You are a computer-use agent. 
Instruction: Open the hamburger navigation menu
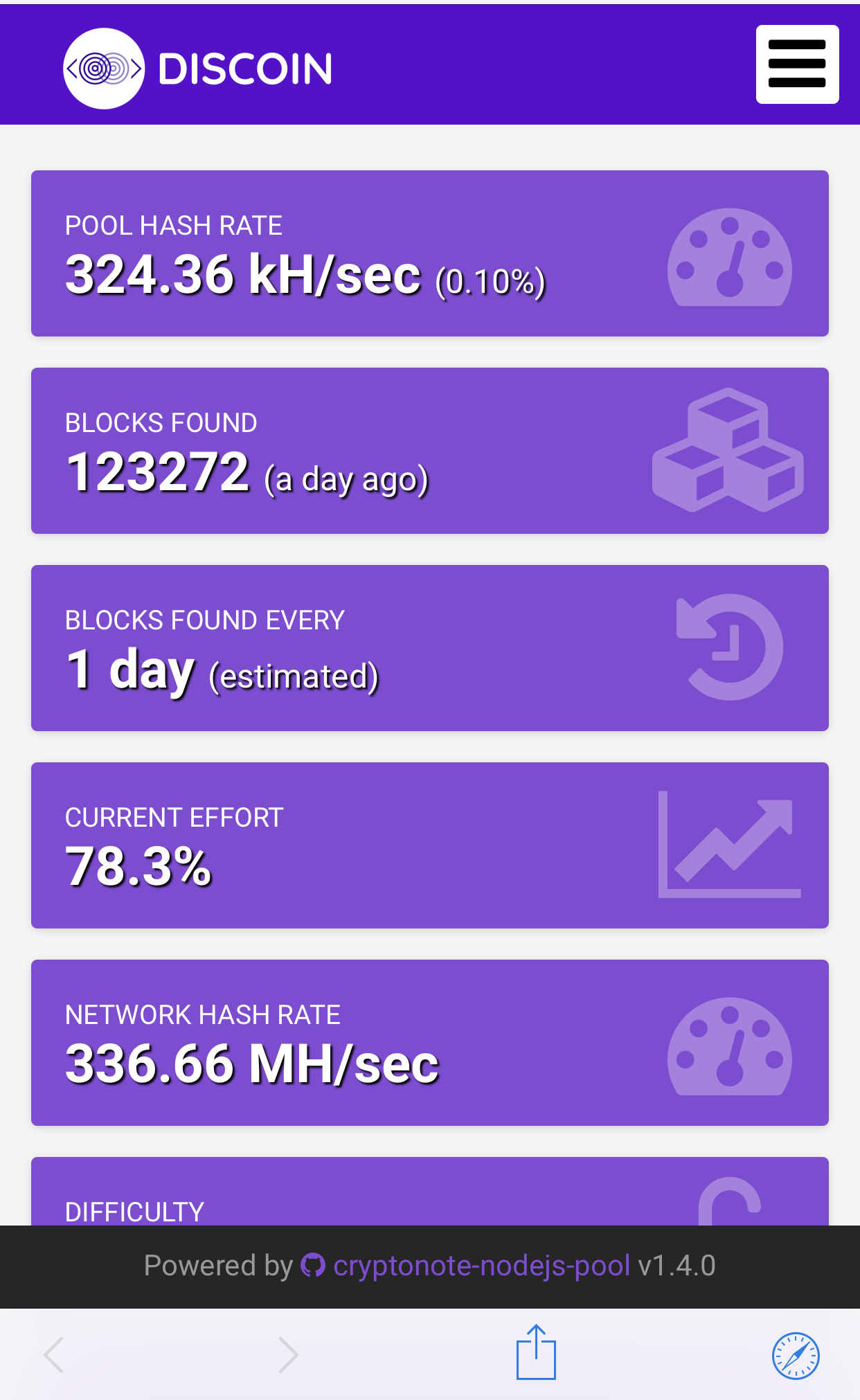797,64
